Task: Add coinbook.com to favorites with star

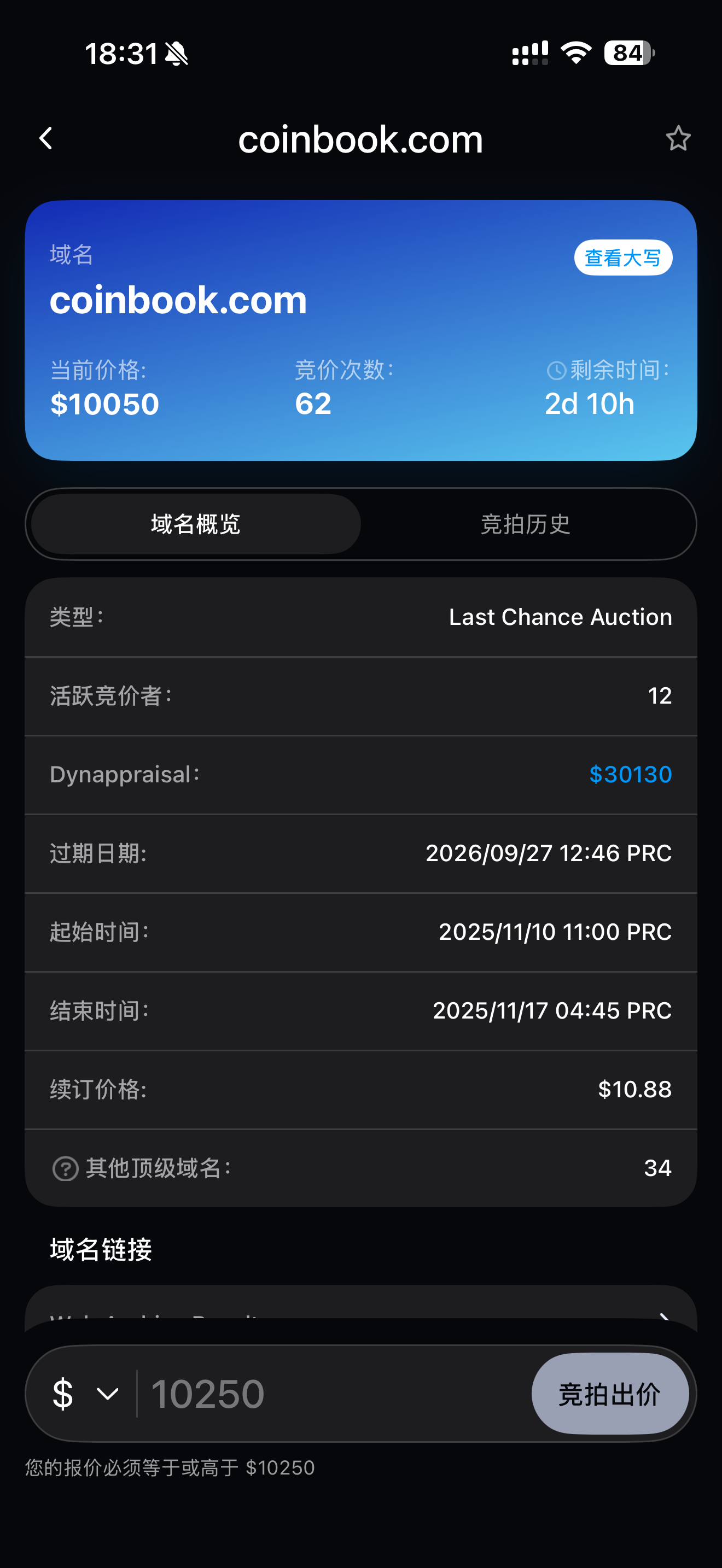Action: (x=678, y=139)
